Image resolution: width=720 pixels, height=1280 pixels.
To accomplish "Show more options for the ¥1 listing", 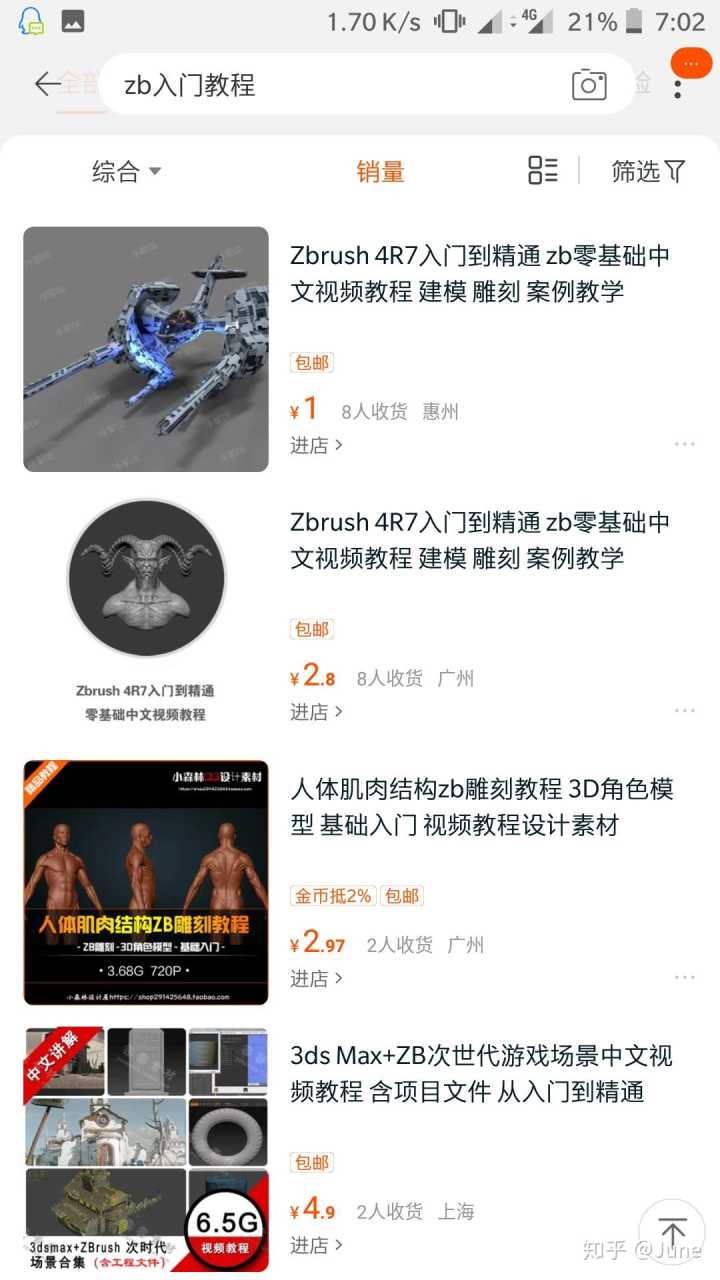I will point(684,444).
